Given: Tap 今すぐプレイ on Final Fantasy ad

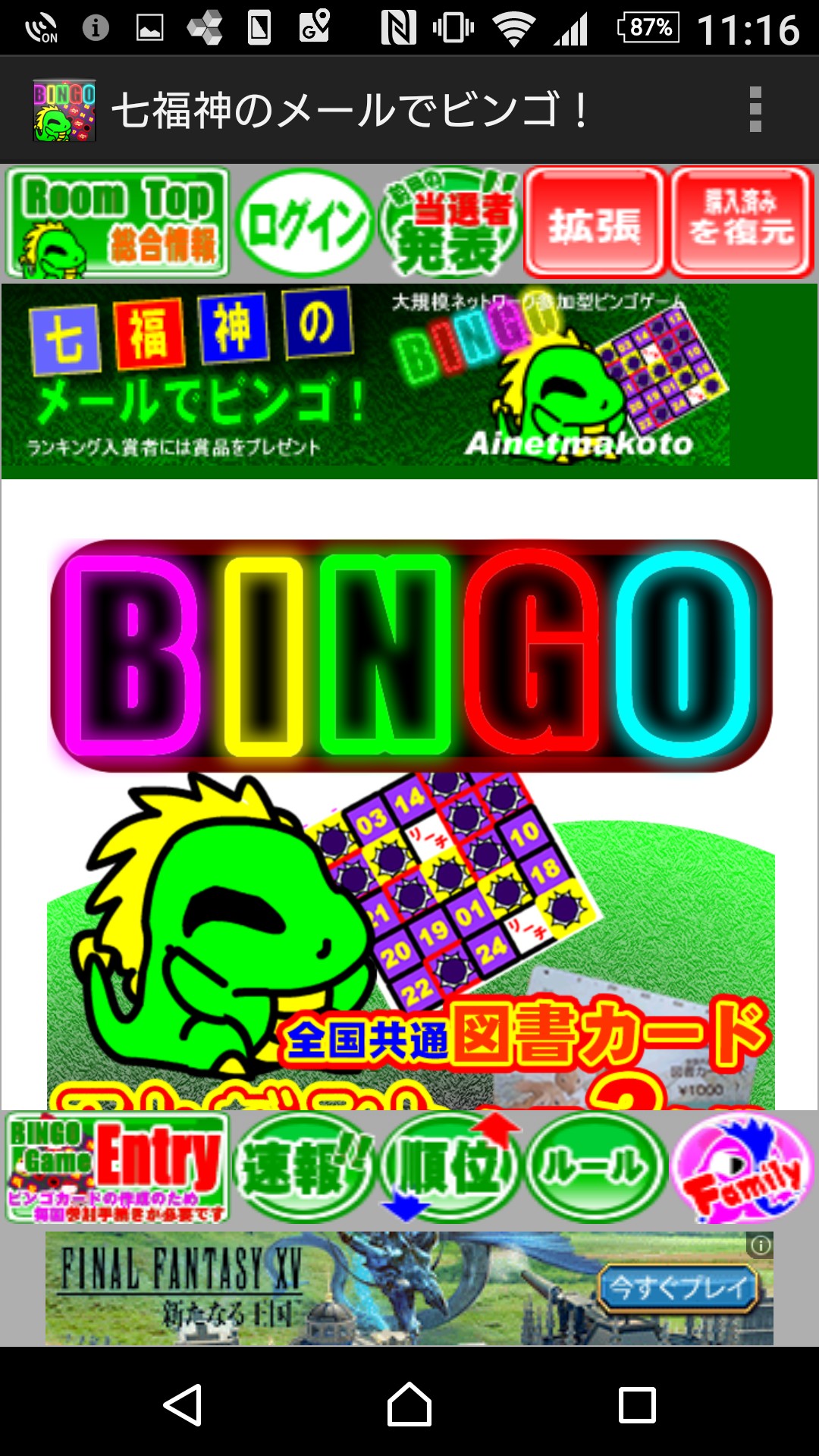Looking at the screenshot, I should point(677,1287).
